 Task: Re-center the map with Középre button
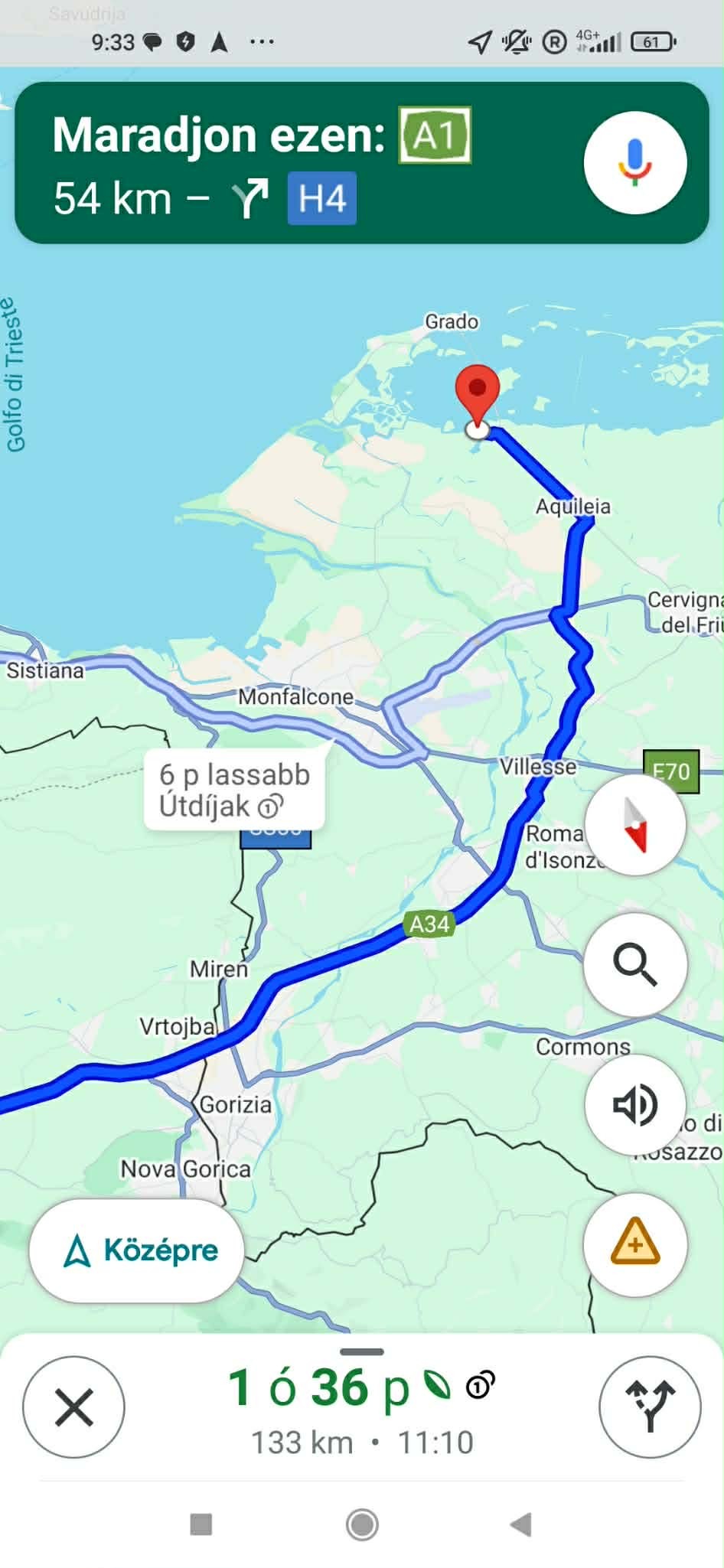(x=137, y=1250)
